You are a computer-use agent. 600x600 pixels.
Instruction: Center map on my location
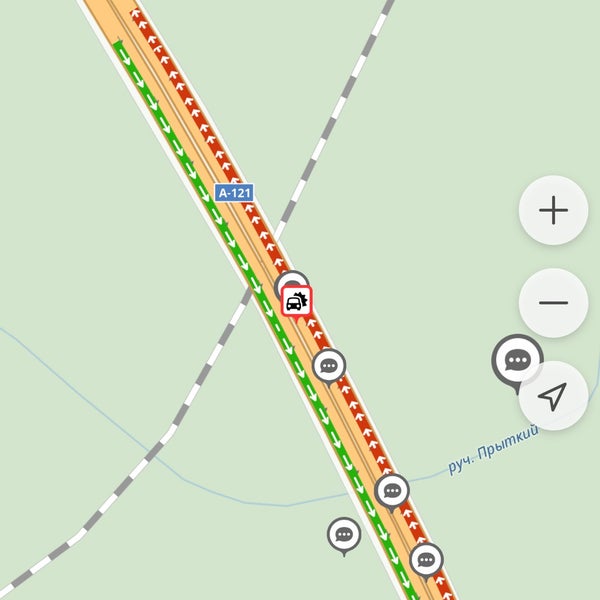553,396
